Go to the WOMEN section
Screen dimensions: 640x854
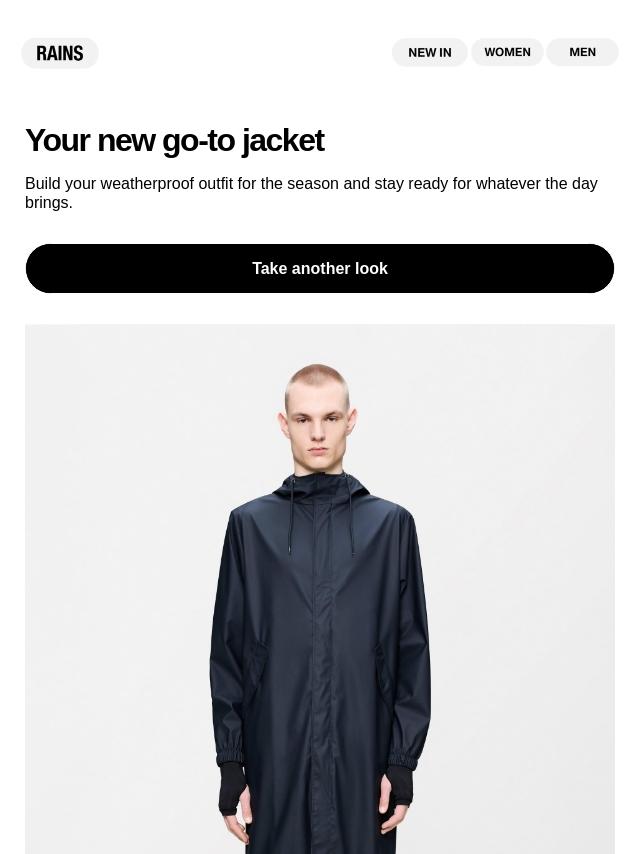coord(507,52)
